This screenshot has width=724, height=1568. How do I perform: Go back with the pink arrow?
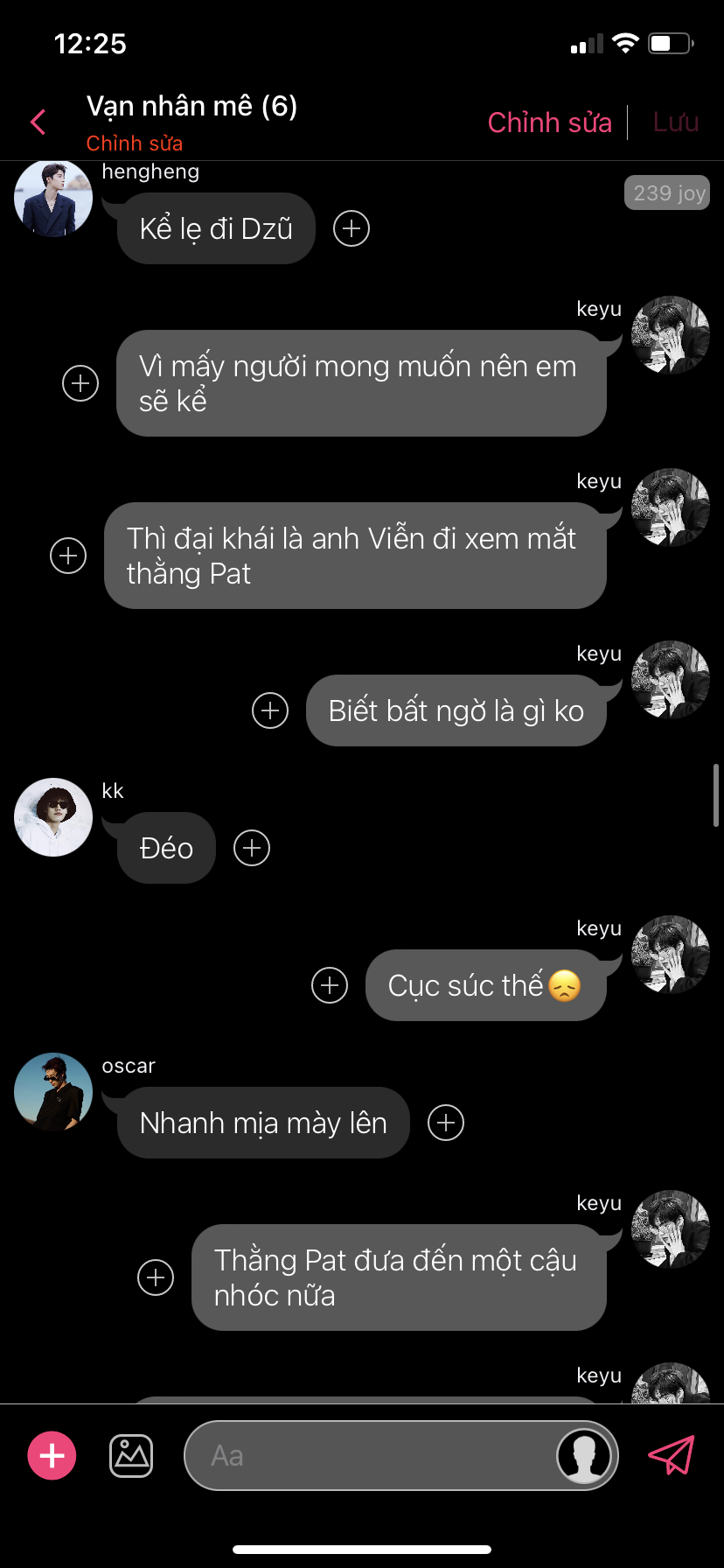point(38,122)
